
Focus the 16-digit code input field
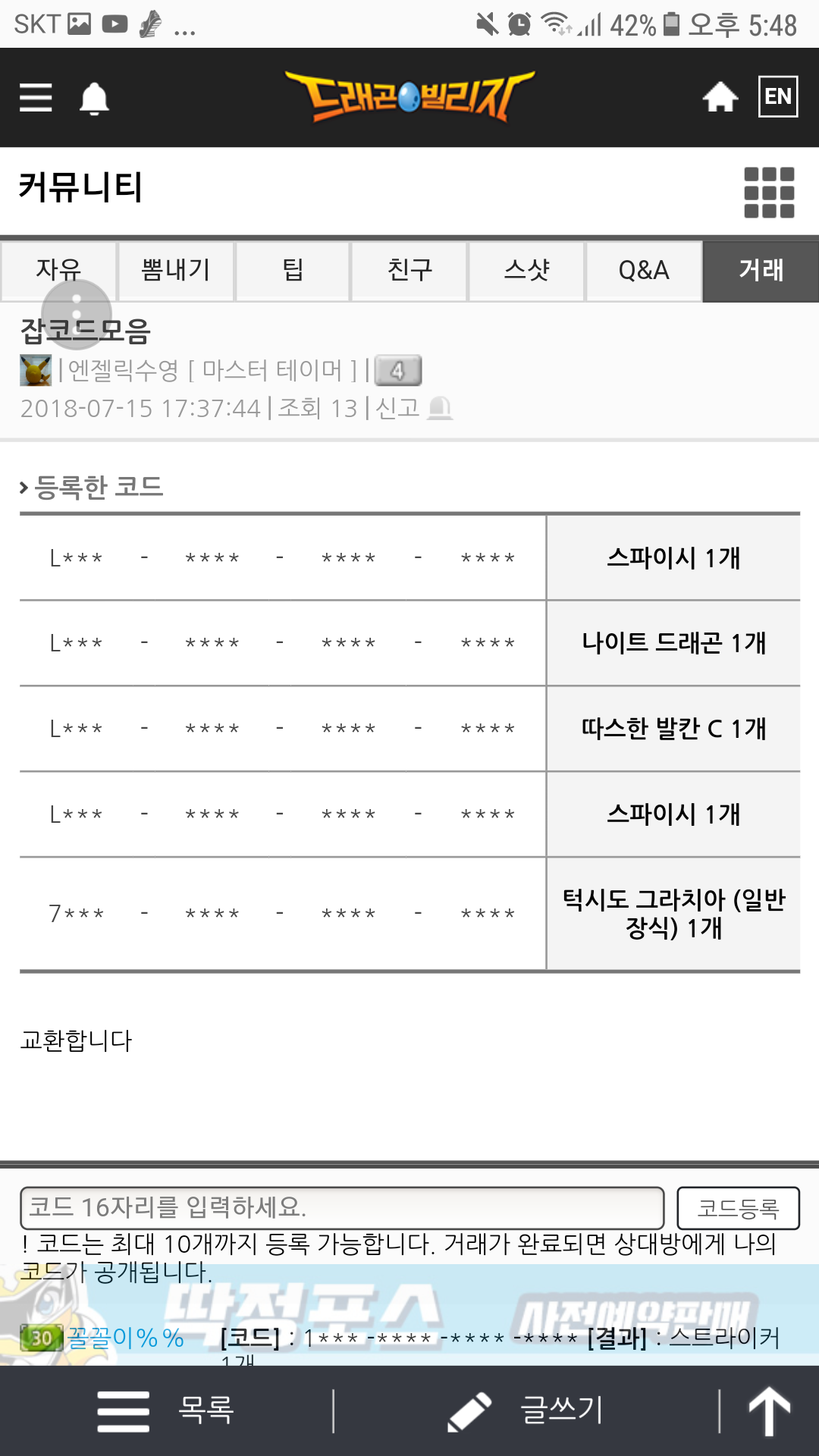click(341, 1208)
